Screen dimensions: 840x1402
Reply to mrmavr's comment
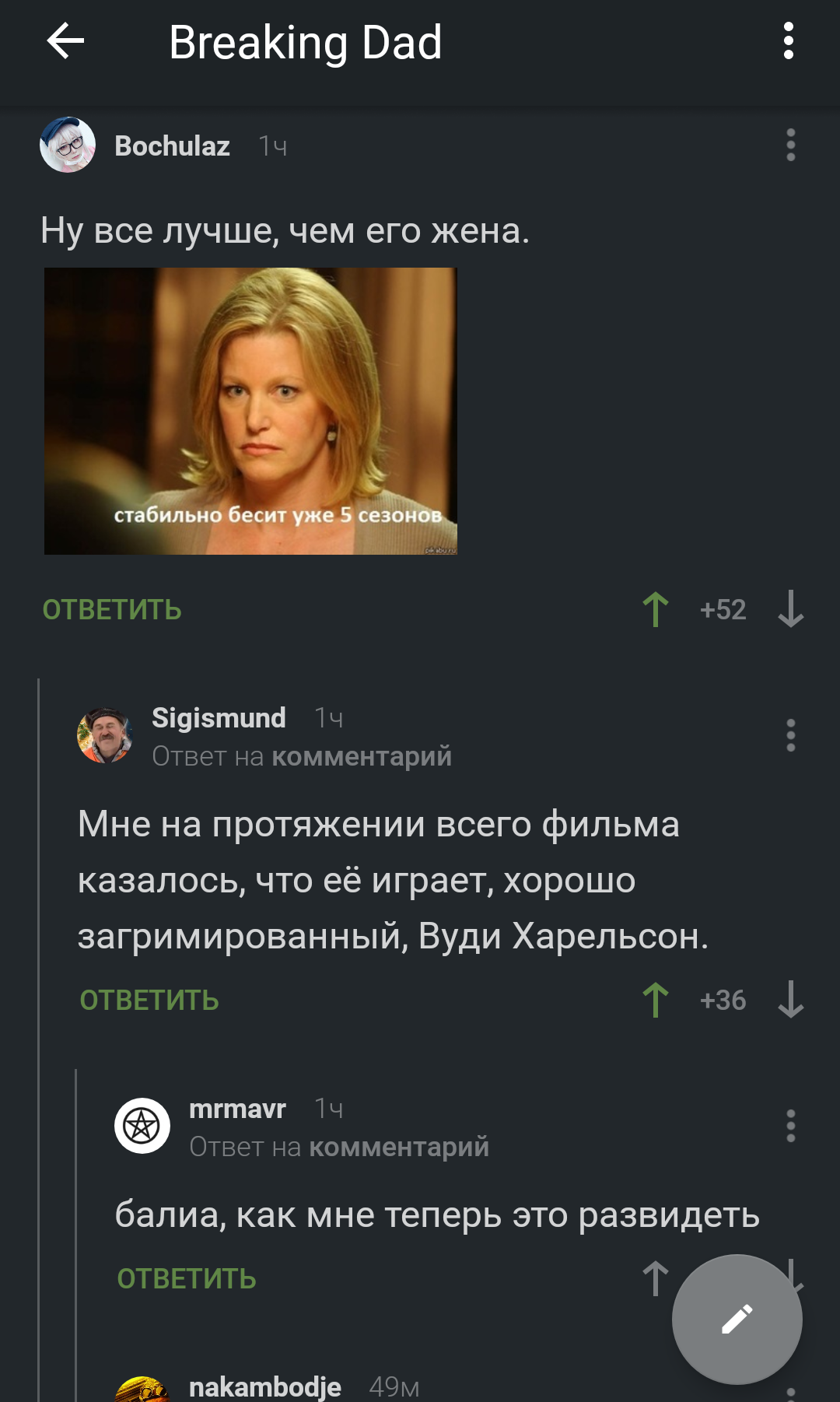click(x=187, y=1279)
